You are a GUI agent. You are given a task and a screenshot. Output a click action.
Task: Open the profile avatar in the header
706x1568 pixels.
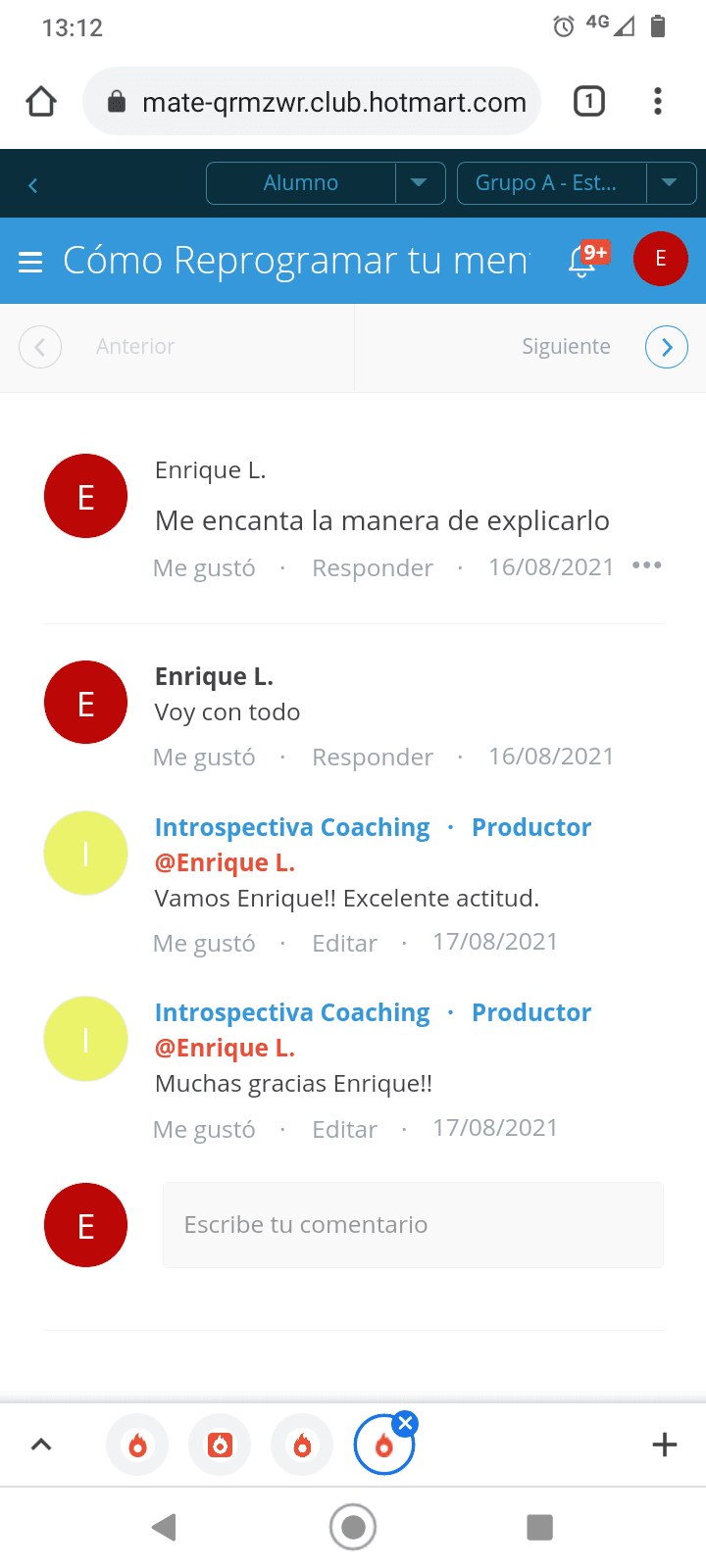pos(660,259)
